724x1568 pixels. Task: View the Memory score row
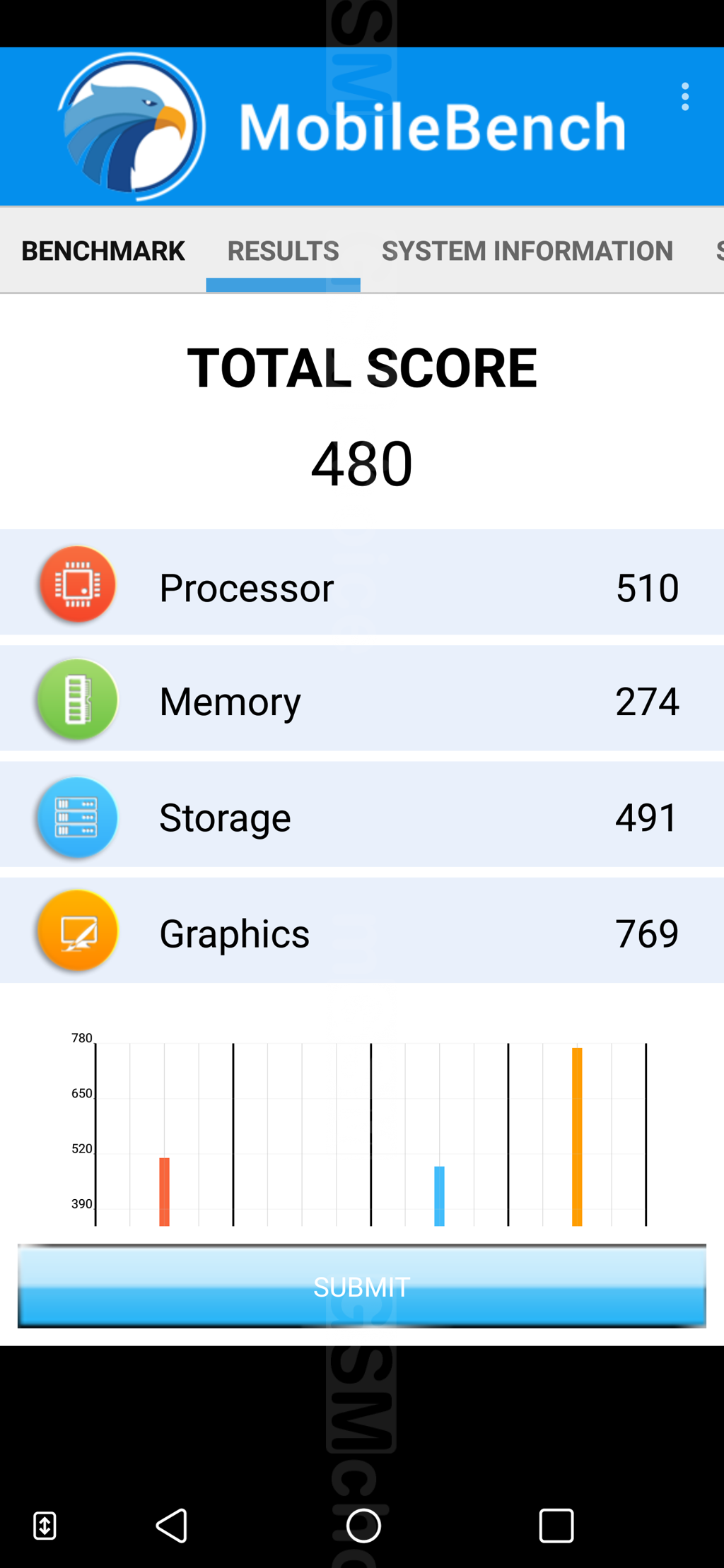[362, 700]
